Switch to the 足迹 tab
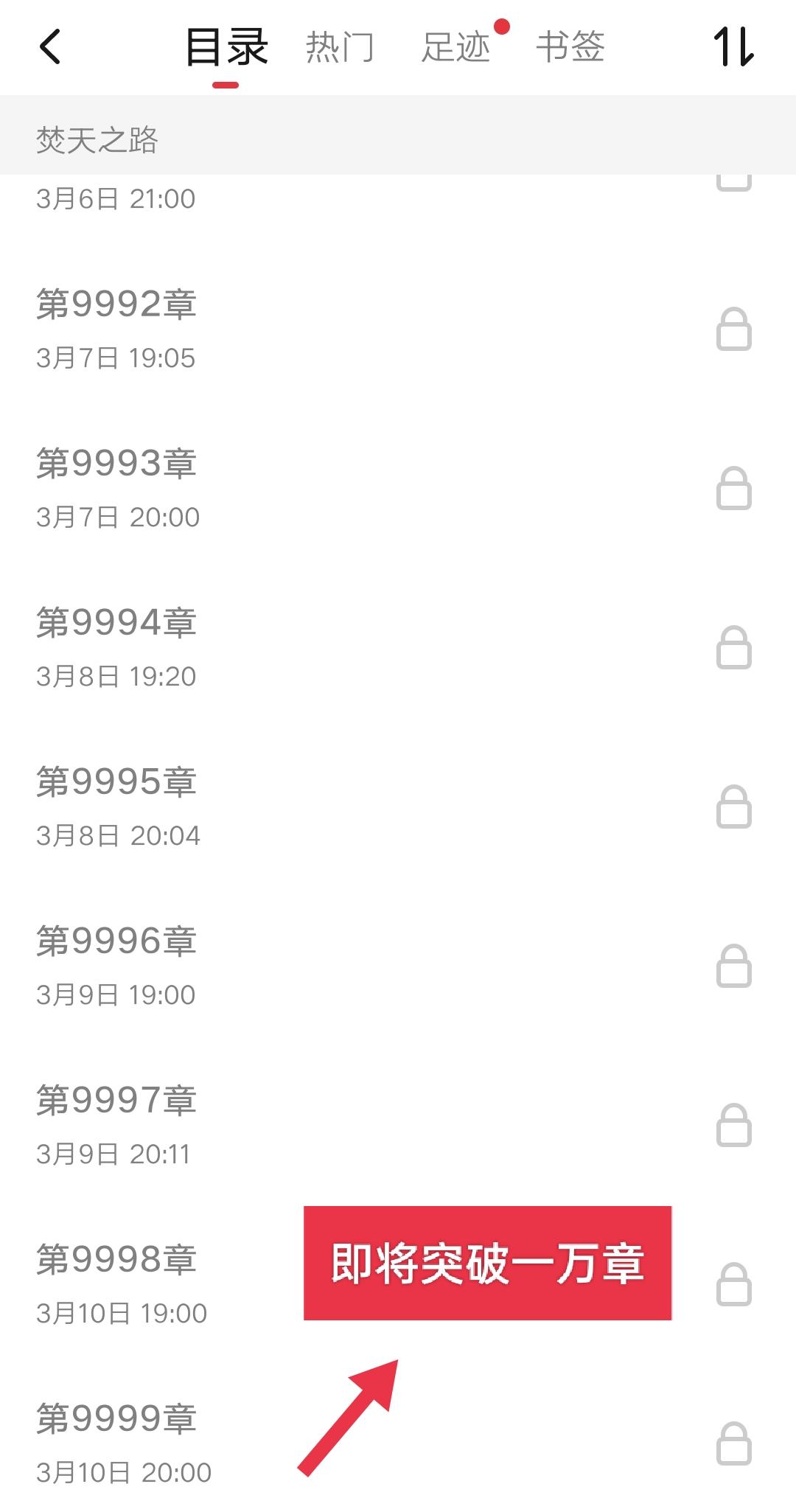 (x=455, y=47)
